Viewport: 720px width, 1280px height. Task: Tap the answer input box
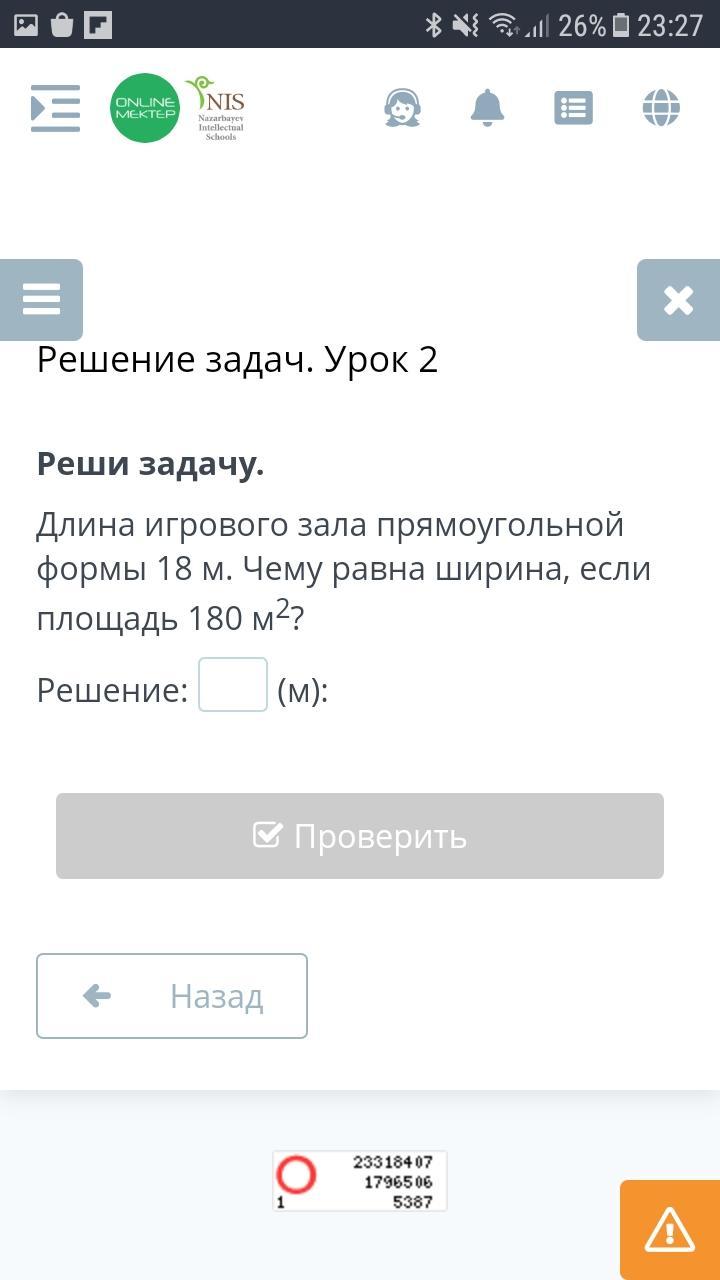(233, 685)
